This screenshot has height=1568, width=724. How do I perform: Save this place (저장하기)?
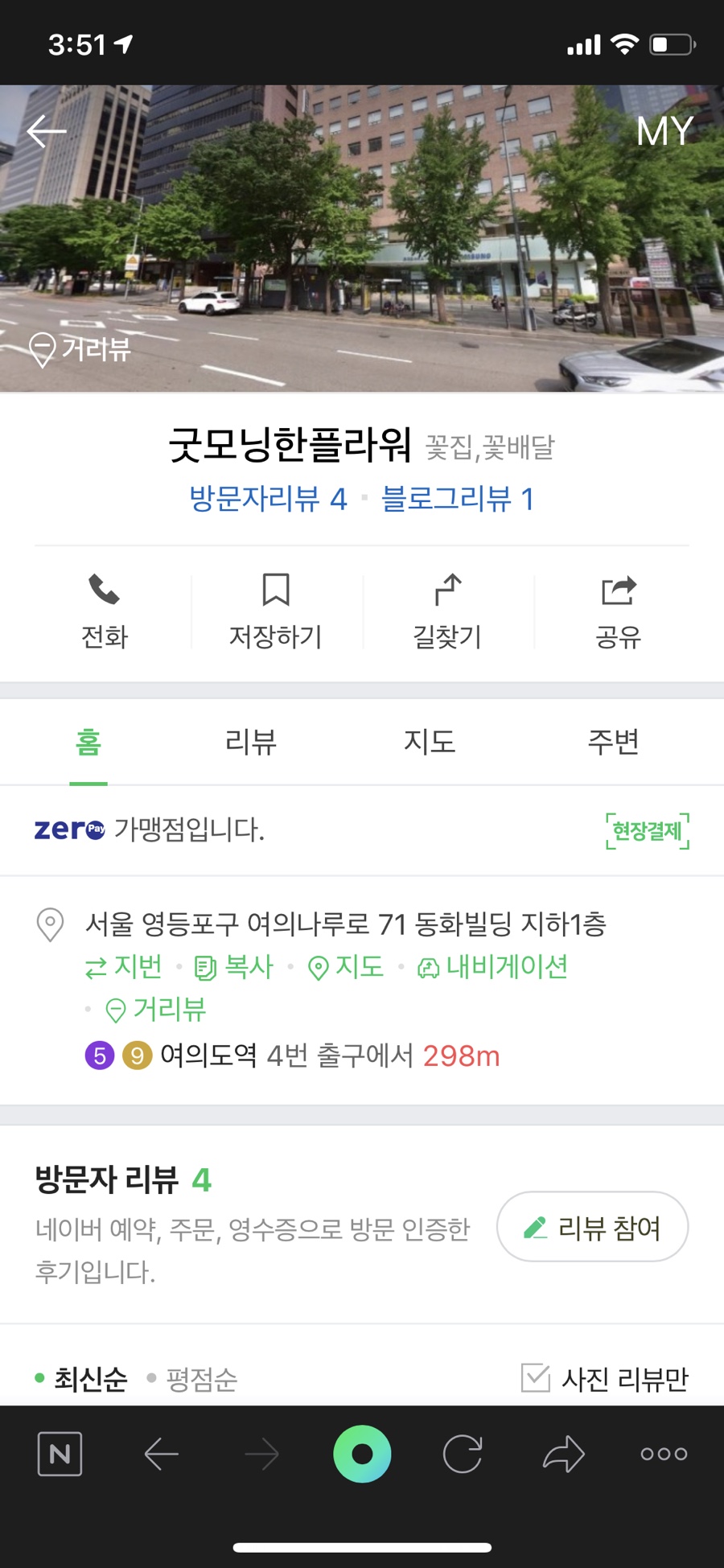pos(276,611)
